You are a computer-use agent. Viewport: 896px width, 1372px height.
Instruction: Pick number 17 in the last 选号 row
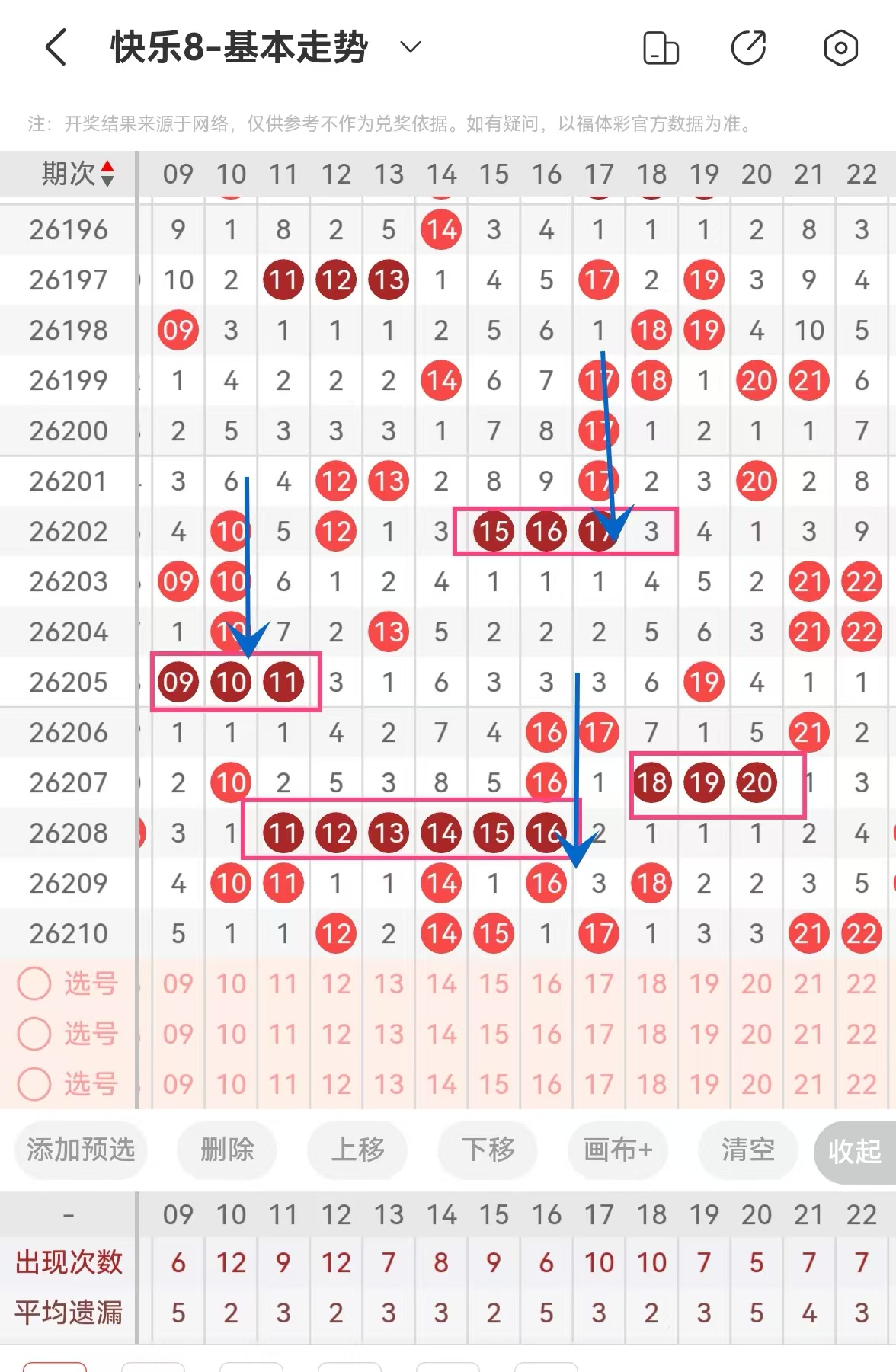[x=599, y=1084]
